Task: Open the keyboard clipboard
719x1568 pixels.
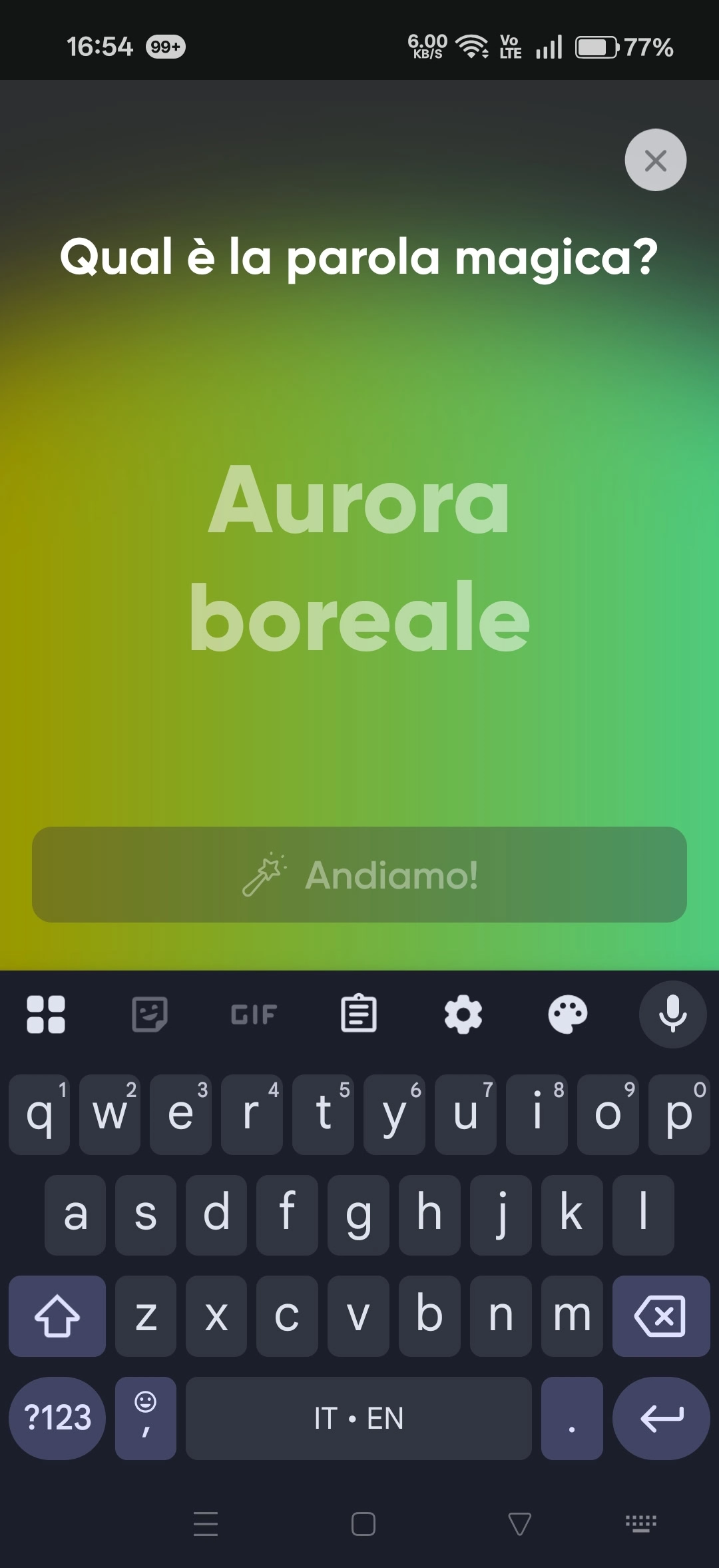Action: coord(359,1014)
